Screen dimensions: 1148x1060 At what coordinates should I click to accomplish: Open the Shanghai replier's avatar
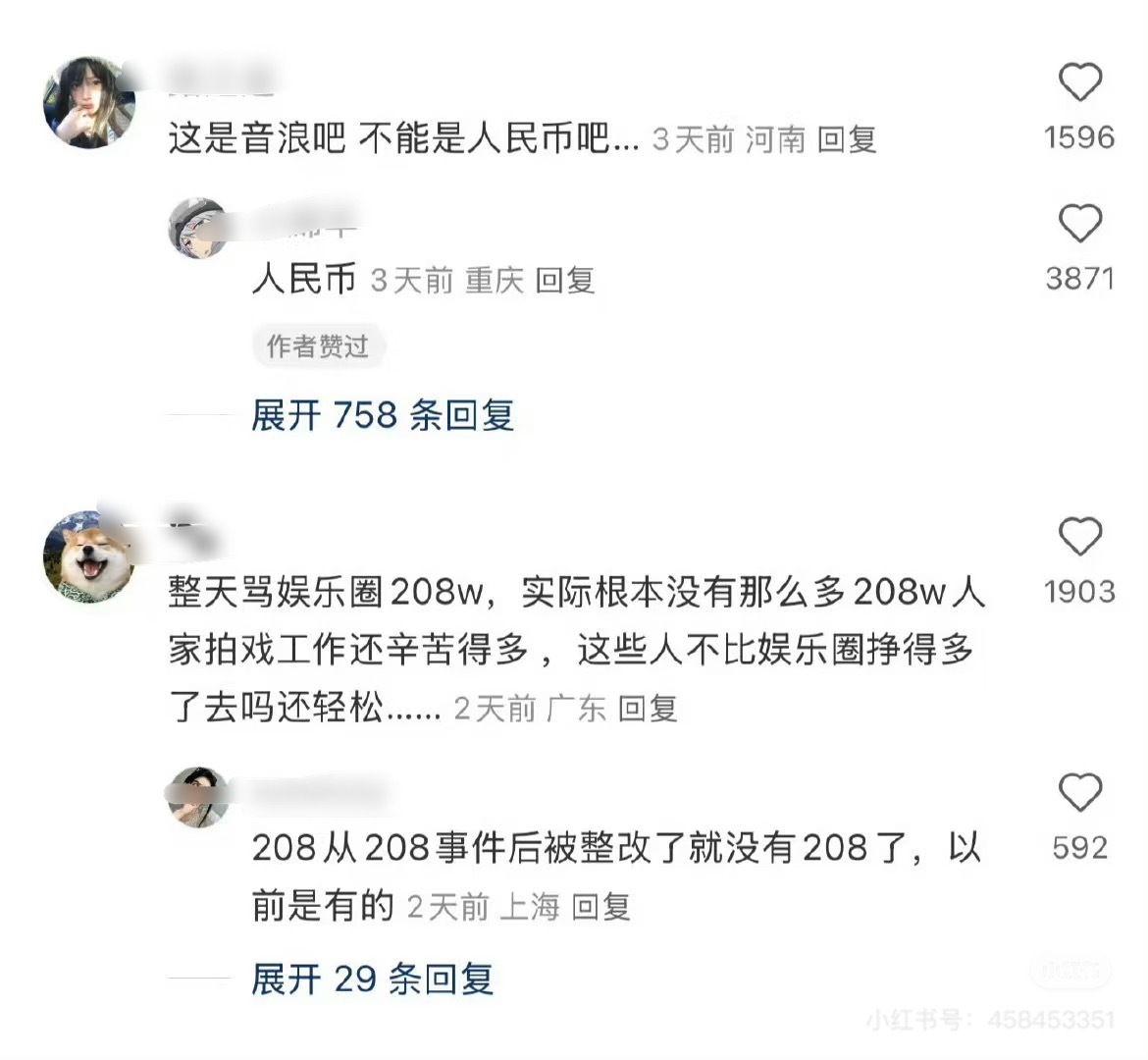tap(199, 797)
